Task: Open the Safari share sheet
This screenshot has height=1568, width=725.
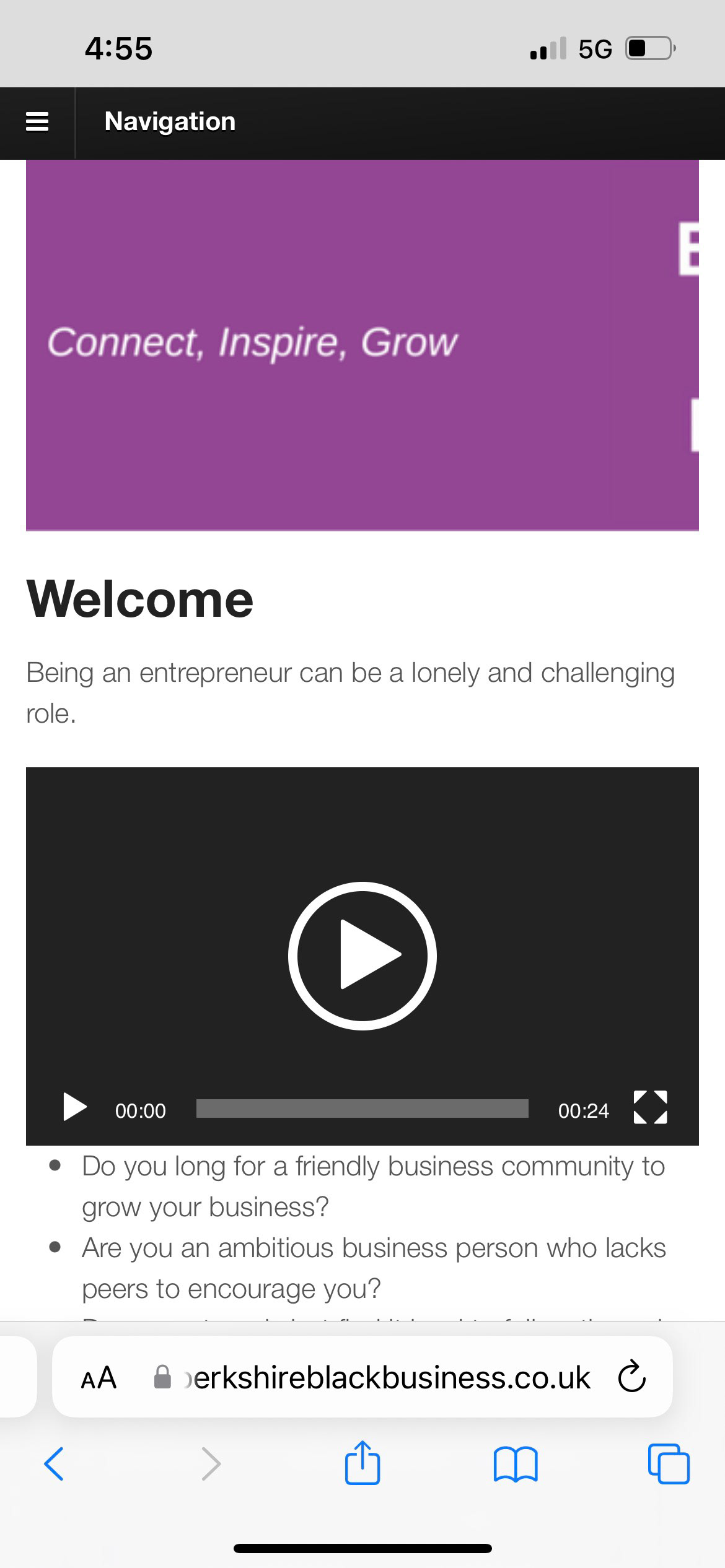Action: (x=362, y=1463)
